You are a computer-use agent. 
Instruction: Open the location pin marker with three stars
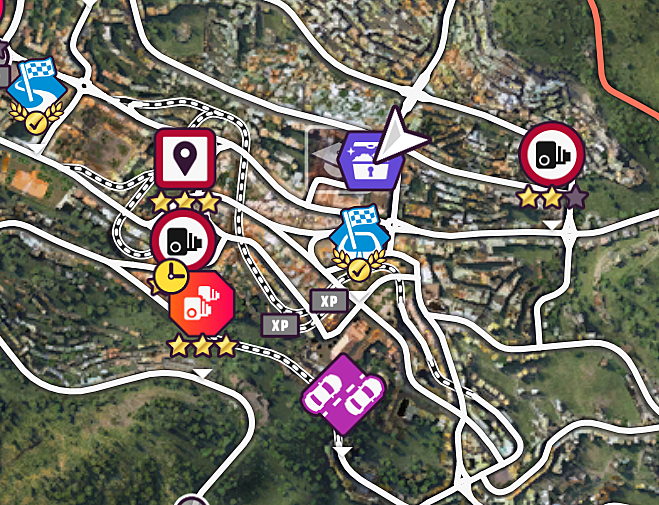[186, 158]
